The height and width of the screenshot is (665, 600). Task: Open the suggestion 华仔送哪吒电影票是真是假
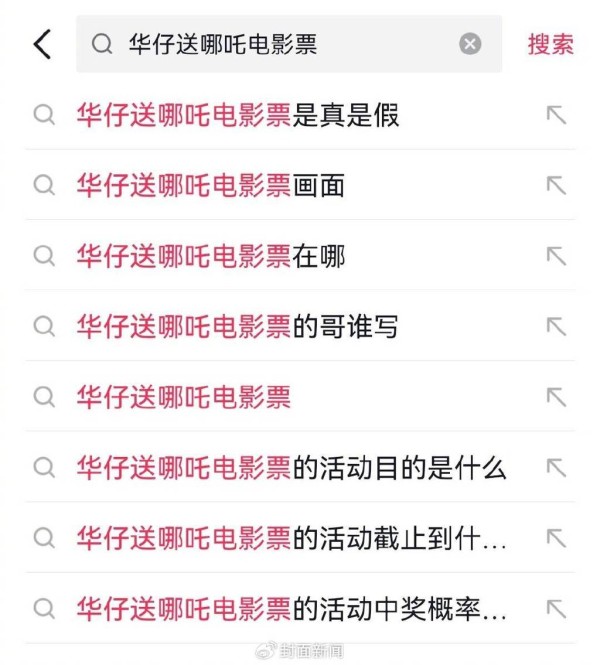pyautogui.click(x=238, y=115)
